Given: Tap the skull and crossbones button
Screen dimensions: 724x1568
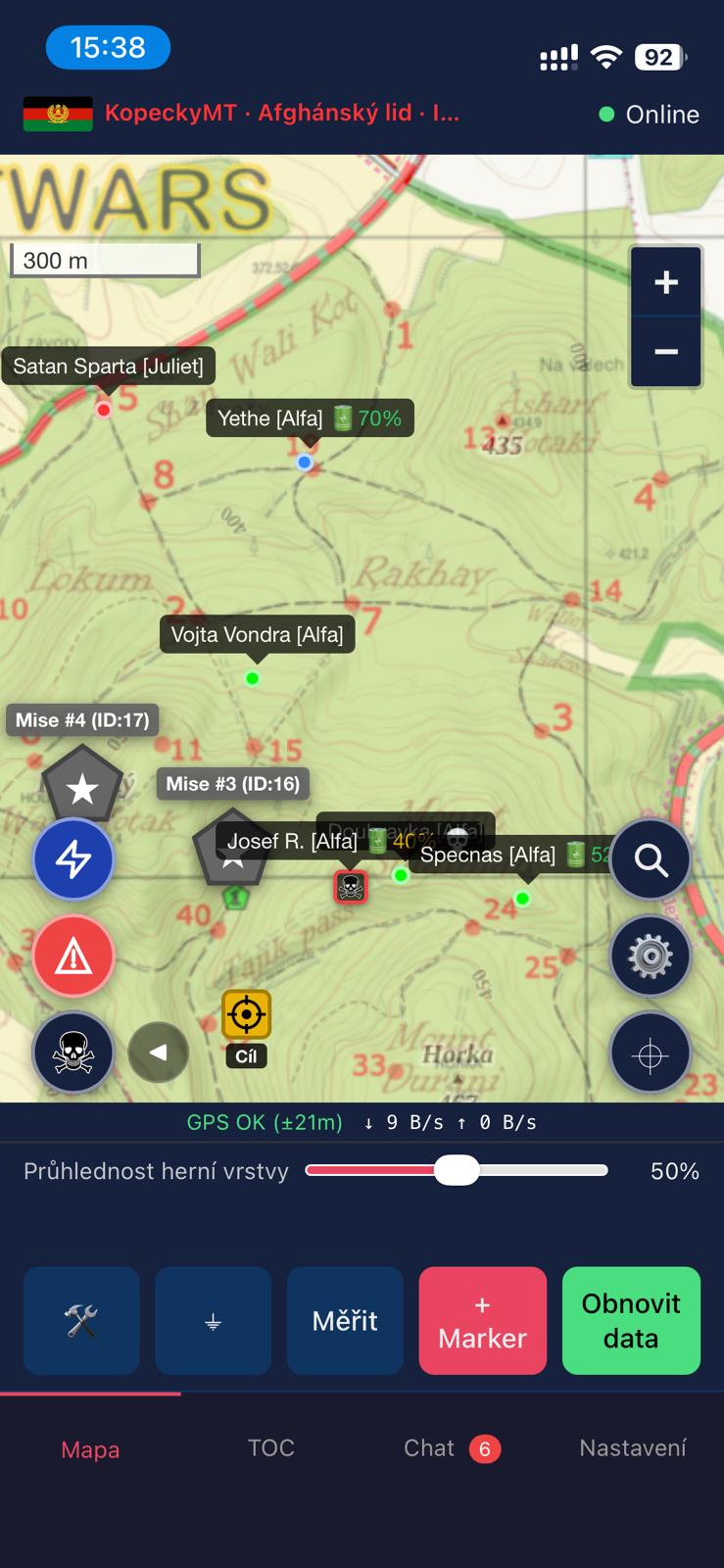Looking at the screenshot, I should tap(73, 1053).
